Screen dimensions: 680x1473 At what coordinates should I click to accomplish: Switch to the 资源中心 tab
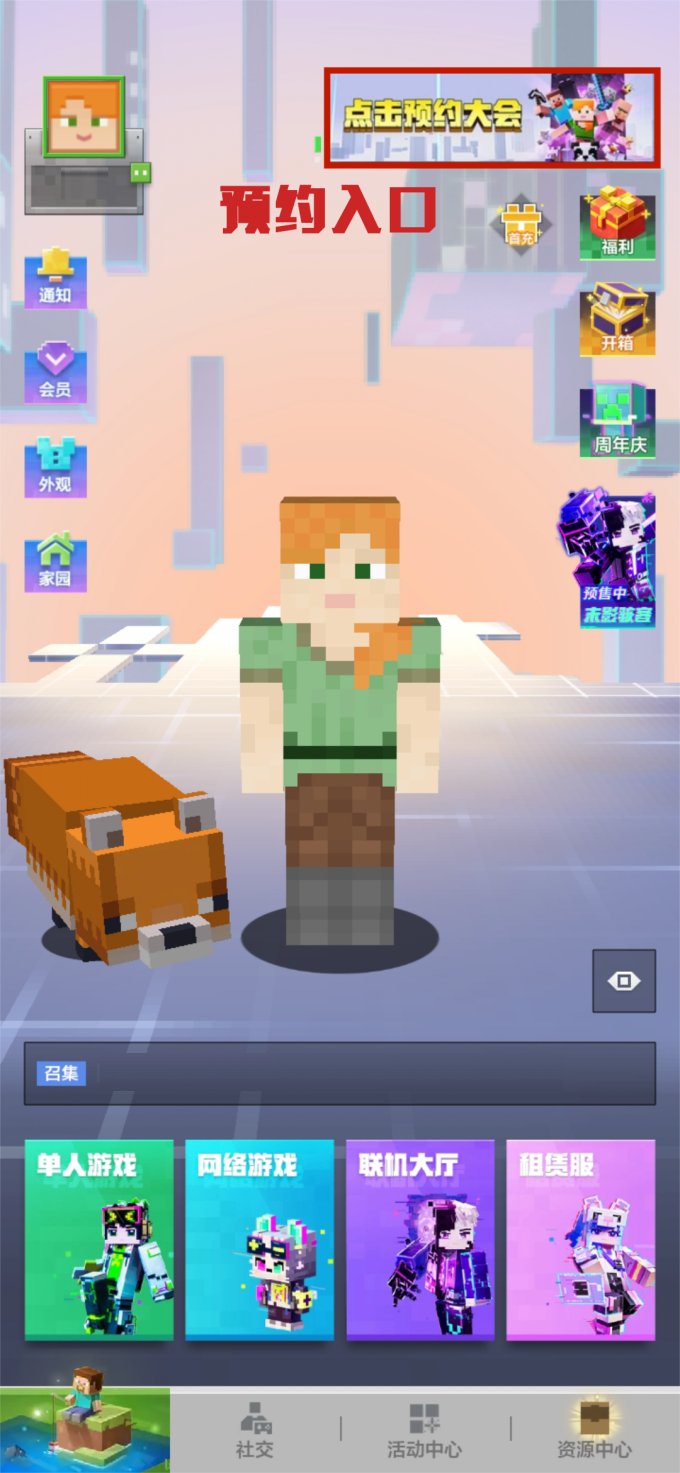pos(594,1430)
